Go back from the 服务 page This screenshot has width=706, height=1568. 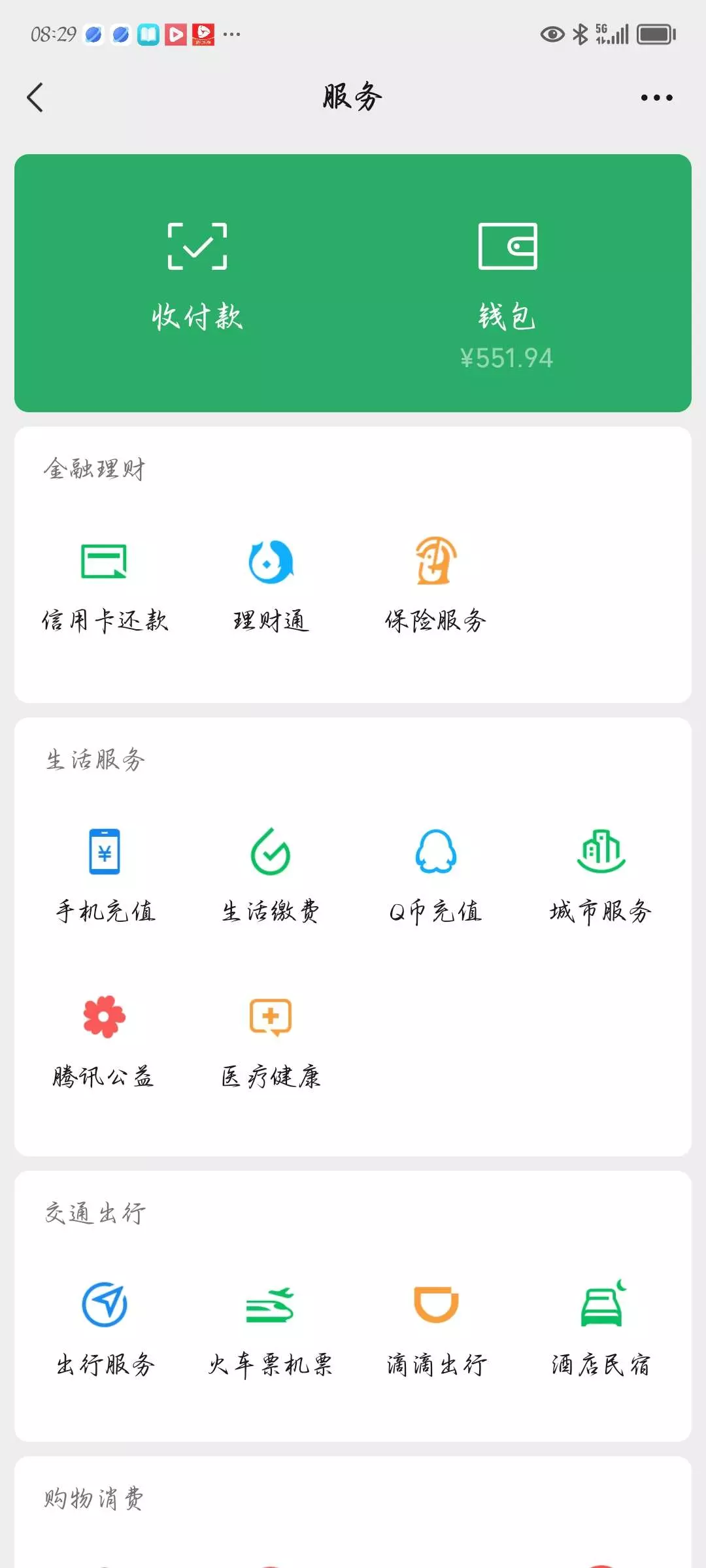pos(35,98)
